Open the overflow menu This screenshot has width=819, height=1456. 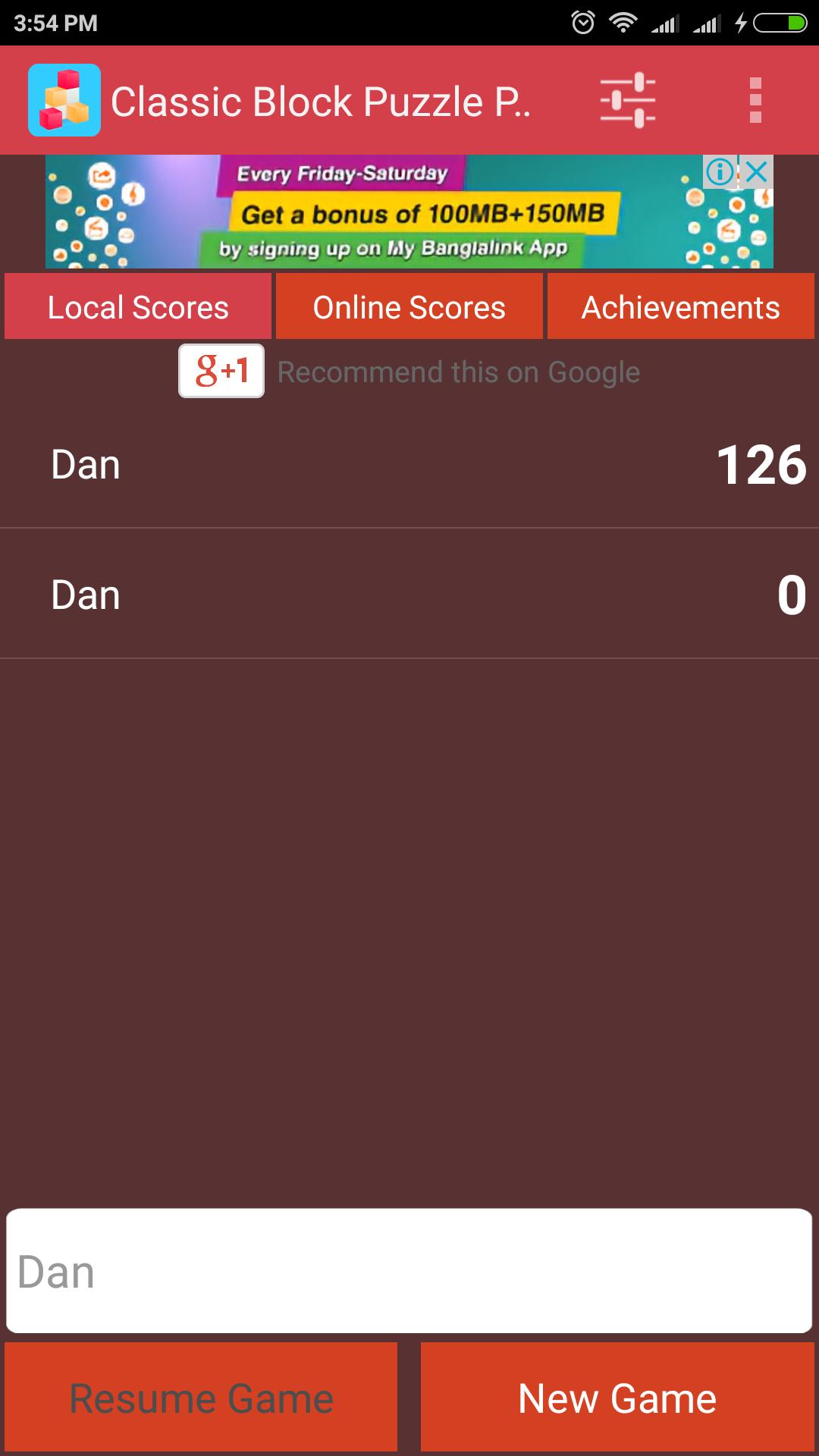[x=755, y=100]
